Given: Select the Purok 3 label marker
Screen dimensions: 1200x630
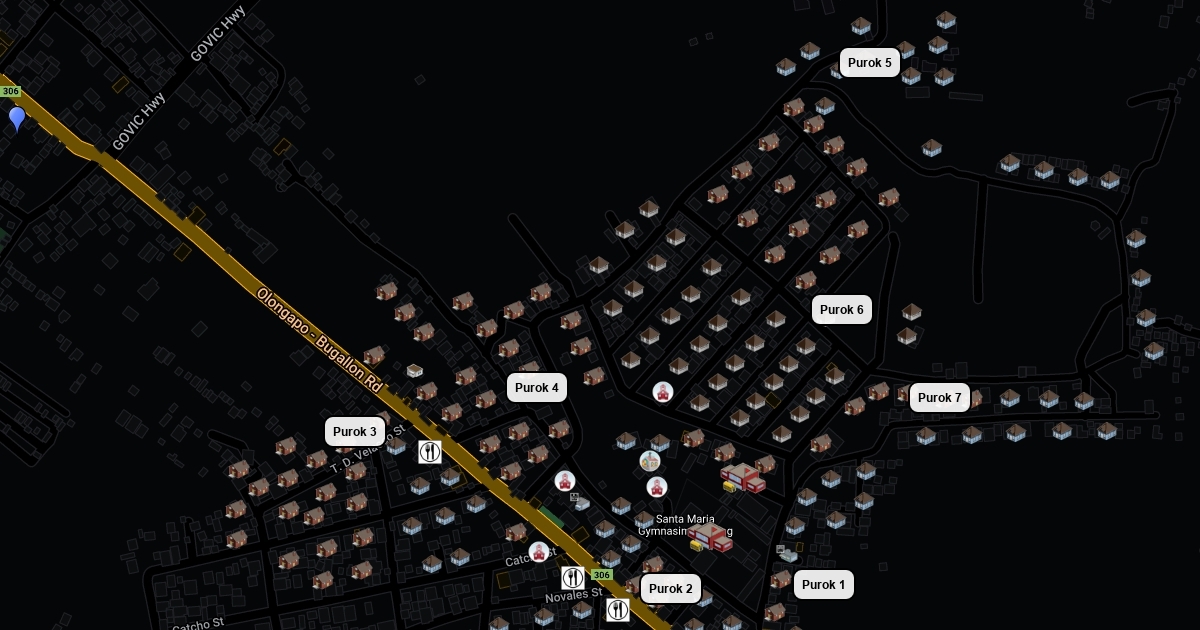Looking at the screenshot, I should (x=354, y=432).
